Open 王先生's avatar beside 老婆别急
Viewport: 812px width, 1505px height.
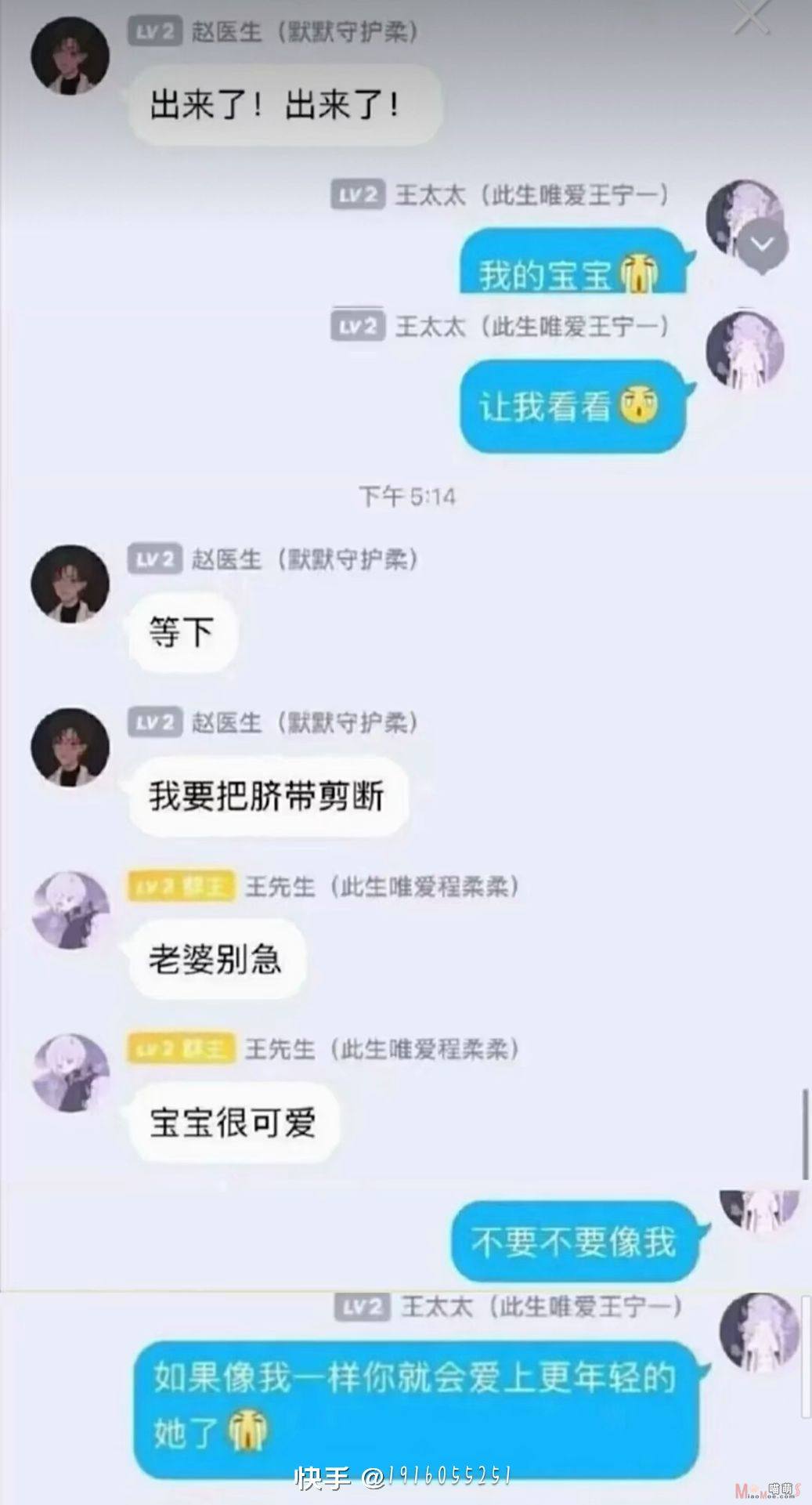(70, 910)
